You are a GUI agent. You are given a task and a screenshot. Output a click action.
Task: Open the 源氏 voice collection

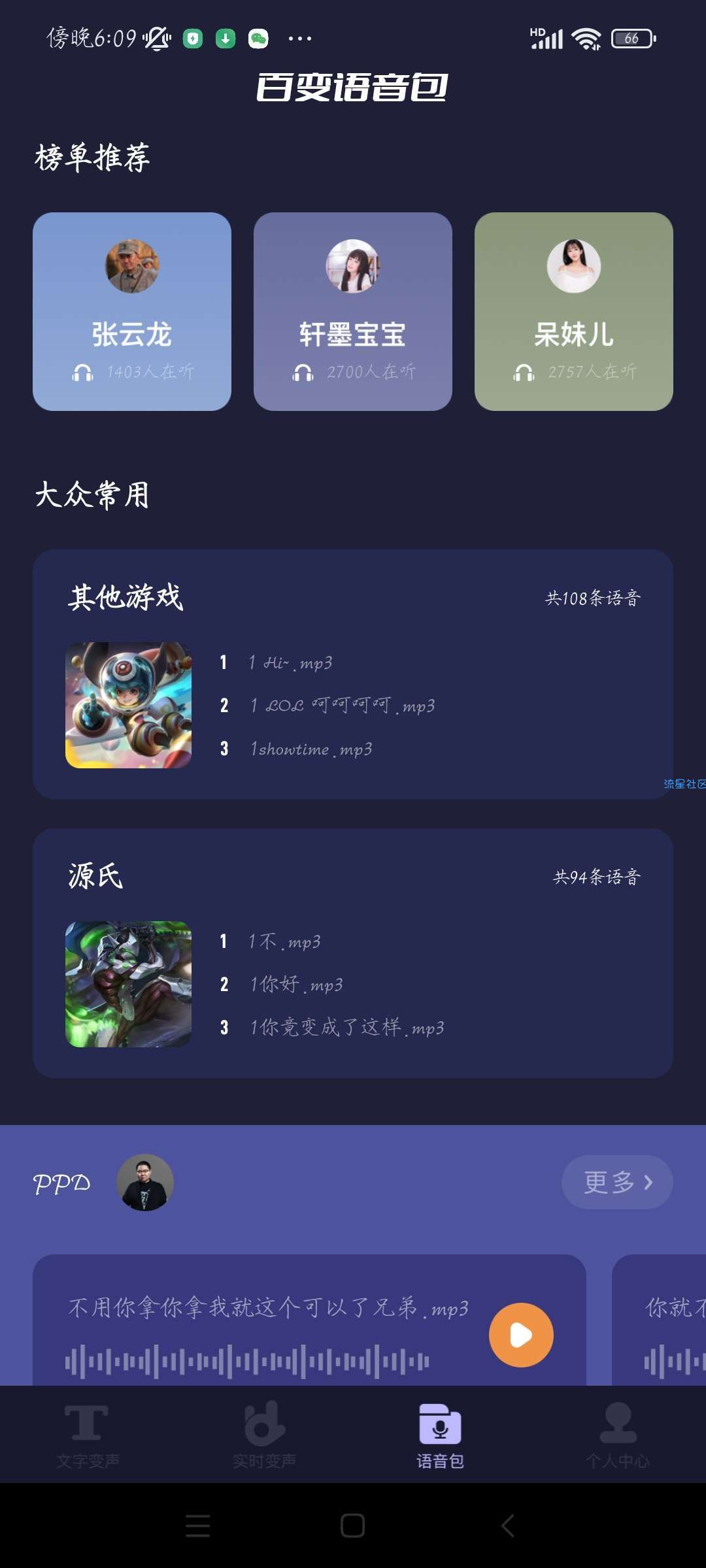[x=95, y=876]
